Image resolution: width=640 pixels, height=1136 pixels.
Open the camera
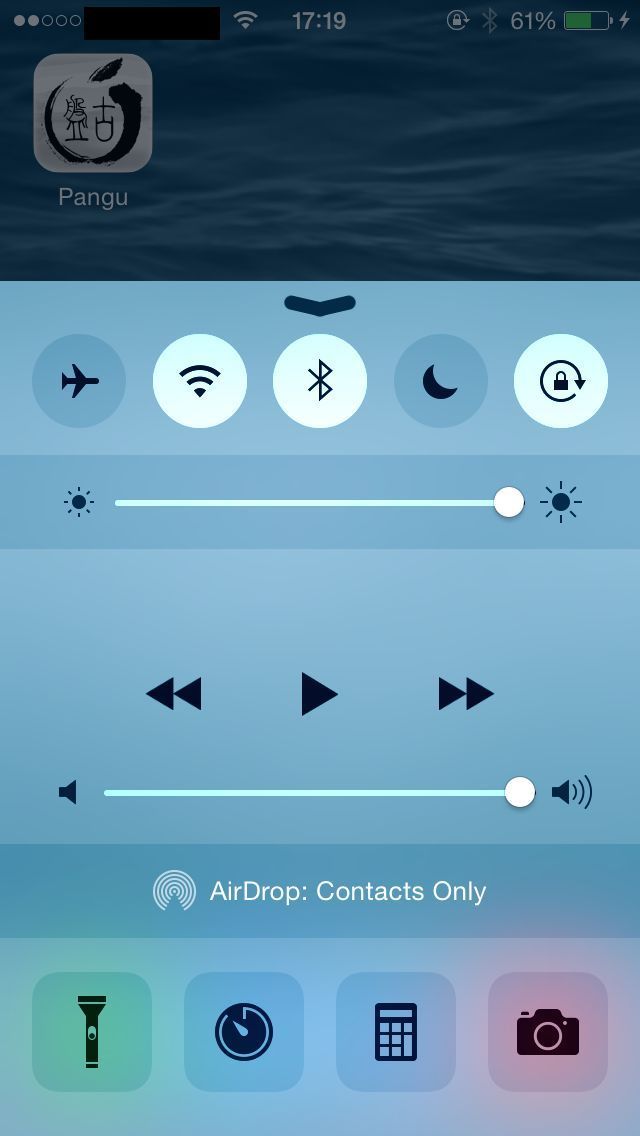[548, 1031]
